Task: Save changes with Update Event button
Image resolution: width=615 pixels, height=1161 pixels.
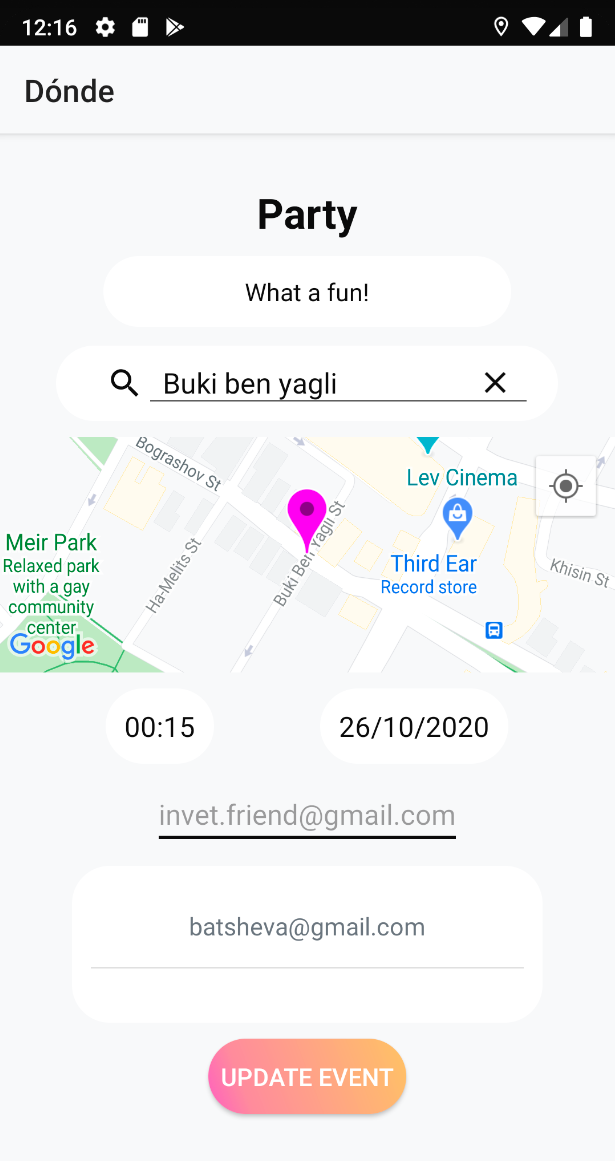Action: click(x=307, y=1077)
